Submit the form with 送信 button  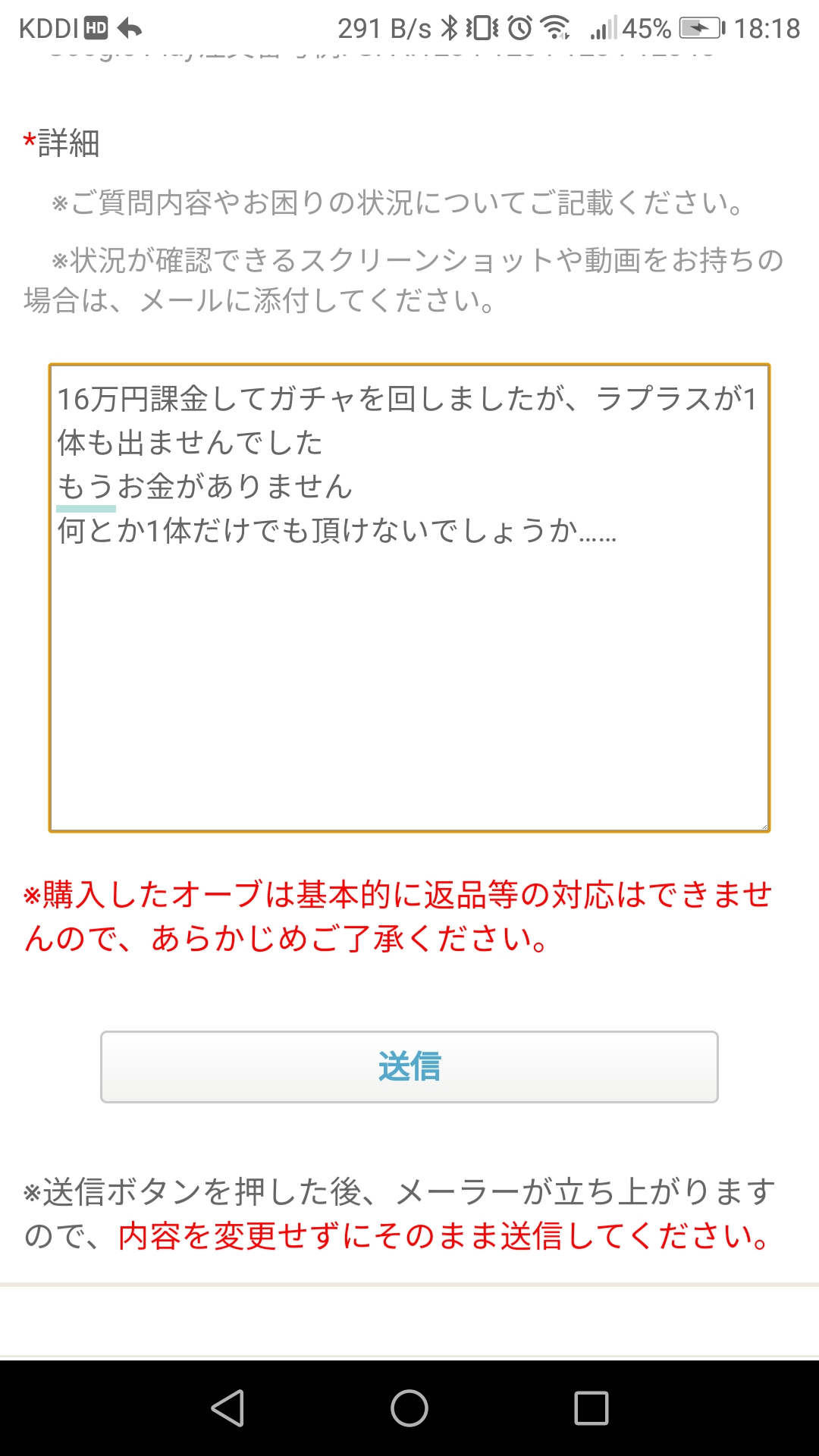pos(409,1066)
